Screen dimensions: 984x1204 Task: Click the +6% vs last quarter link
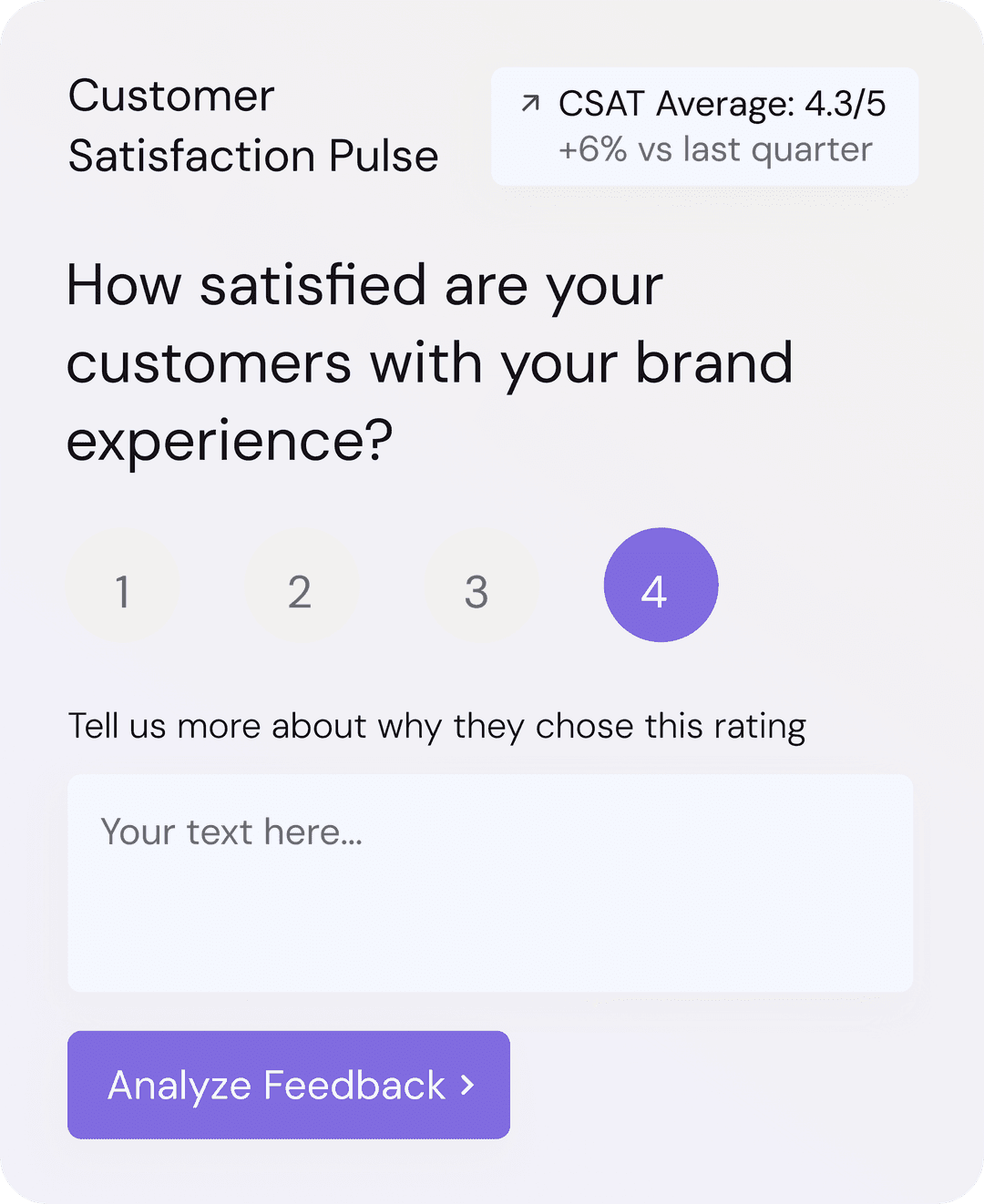click(715, 148)
